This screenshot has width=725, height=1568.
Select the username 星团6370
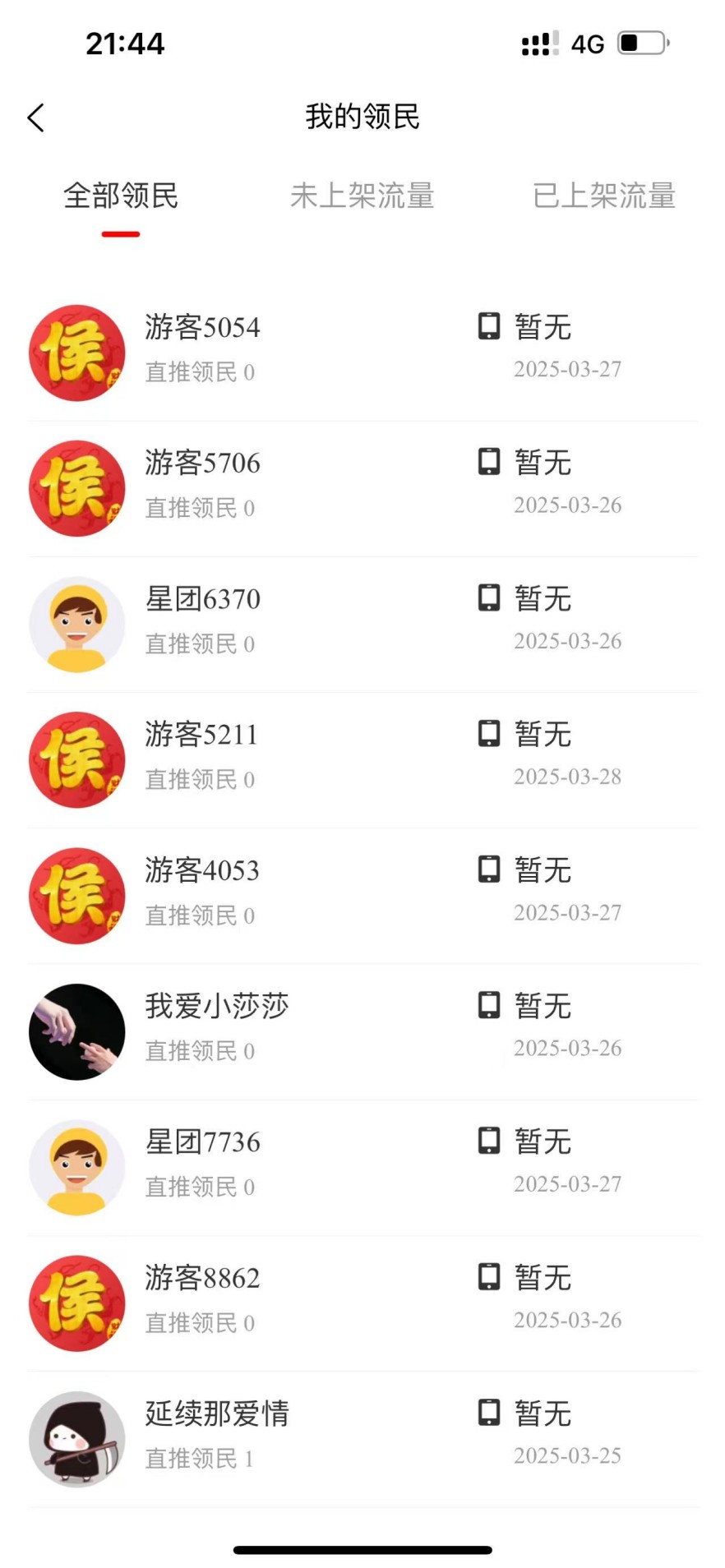[x=202, y=598]
